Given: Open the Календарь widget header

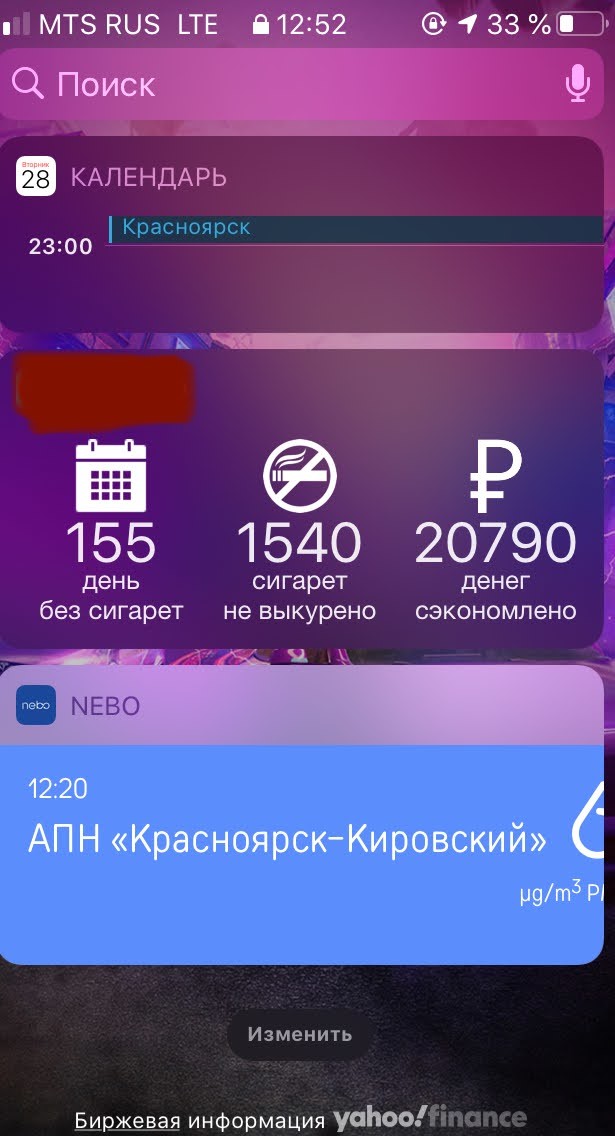Looking at the screenshot, I should (x=148, y=178).
